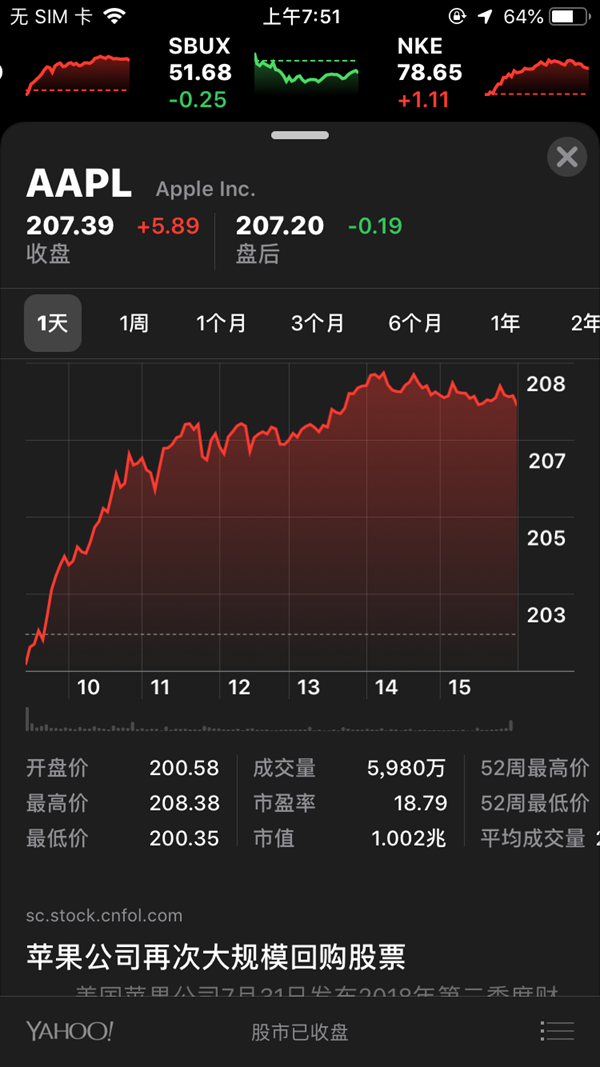Tap the card's top grabber handle

point(300,135)
